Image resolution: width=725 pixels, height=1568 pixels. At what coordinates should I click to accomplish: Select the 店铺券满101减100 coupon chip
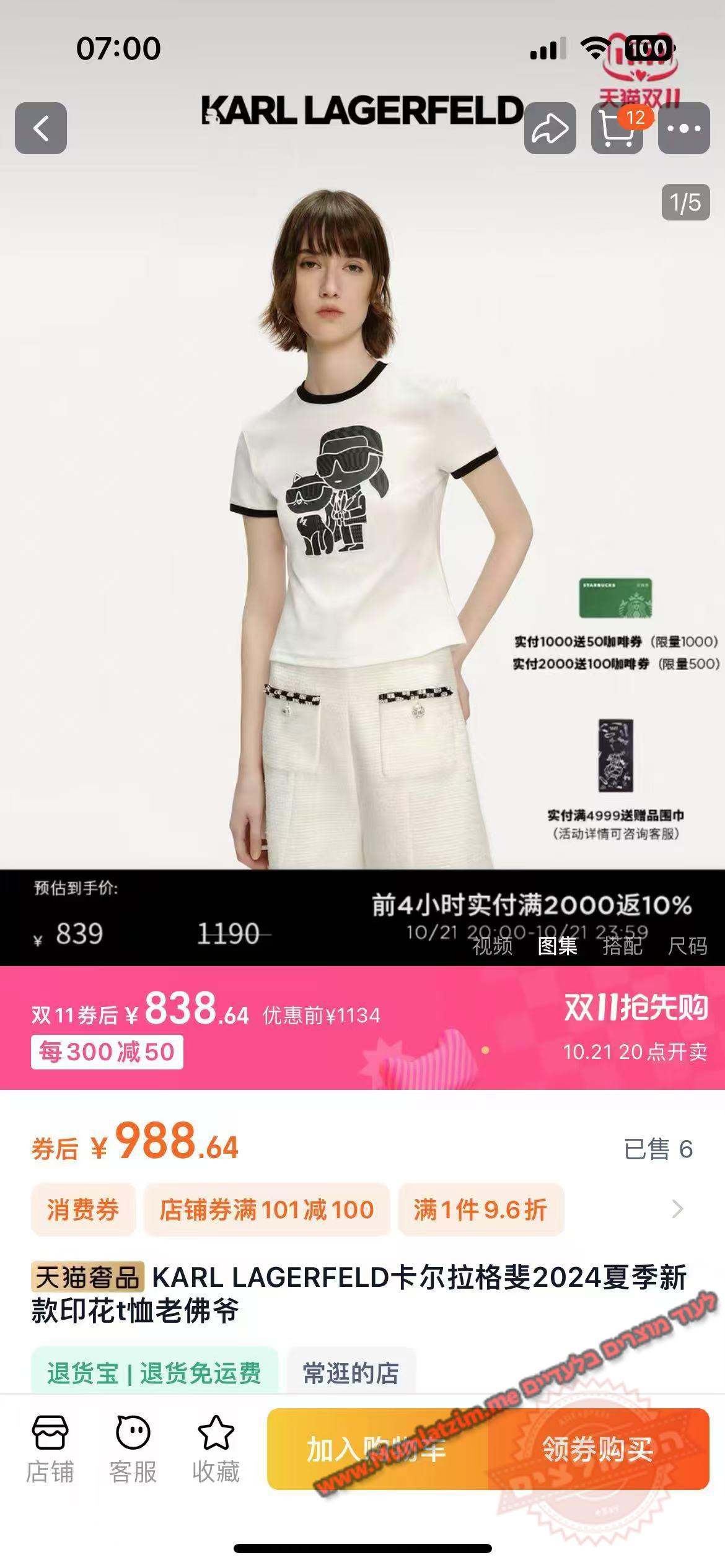266,1209
